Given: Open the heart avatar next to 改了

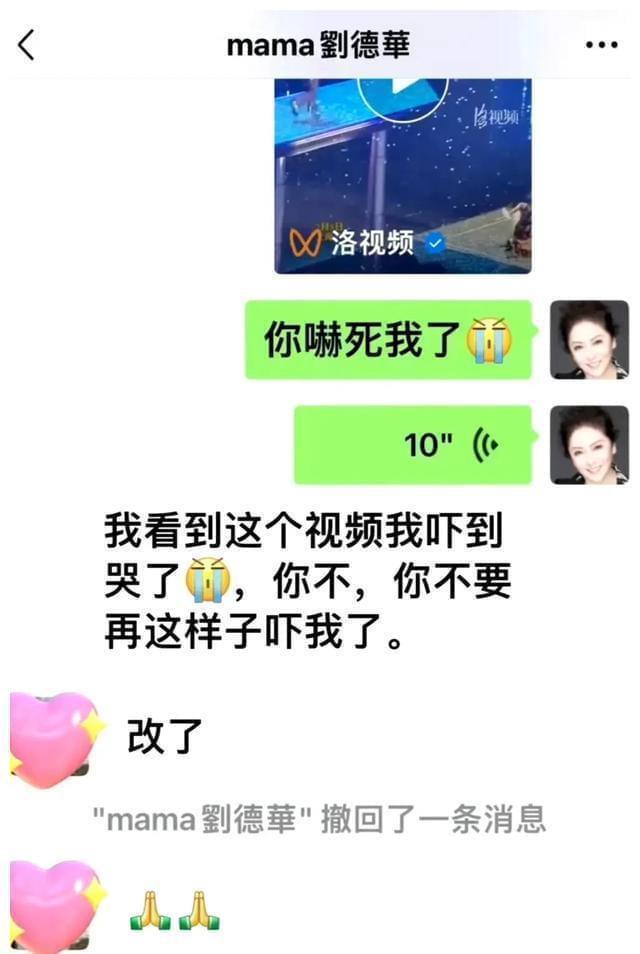Looking at the screenshot, I should [52, 737].
